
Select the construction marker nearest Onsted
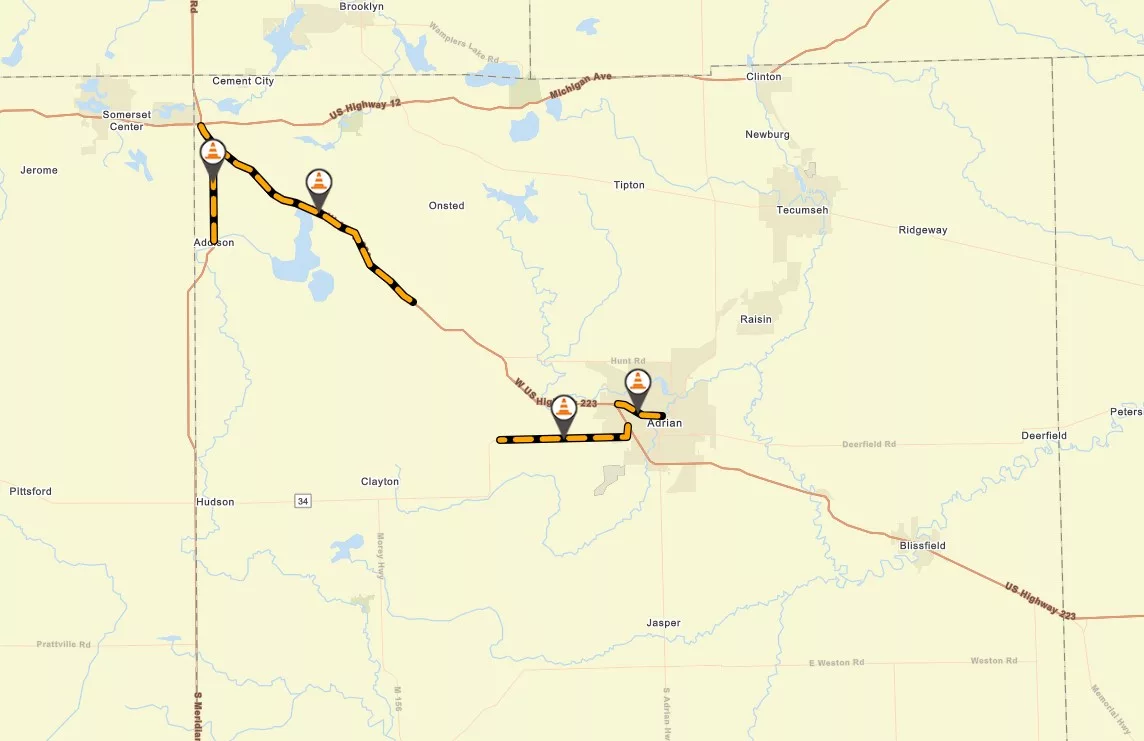(318, 183)
